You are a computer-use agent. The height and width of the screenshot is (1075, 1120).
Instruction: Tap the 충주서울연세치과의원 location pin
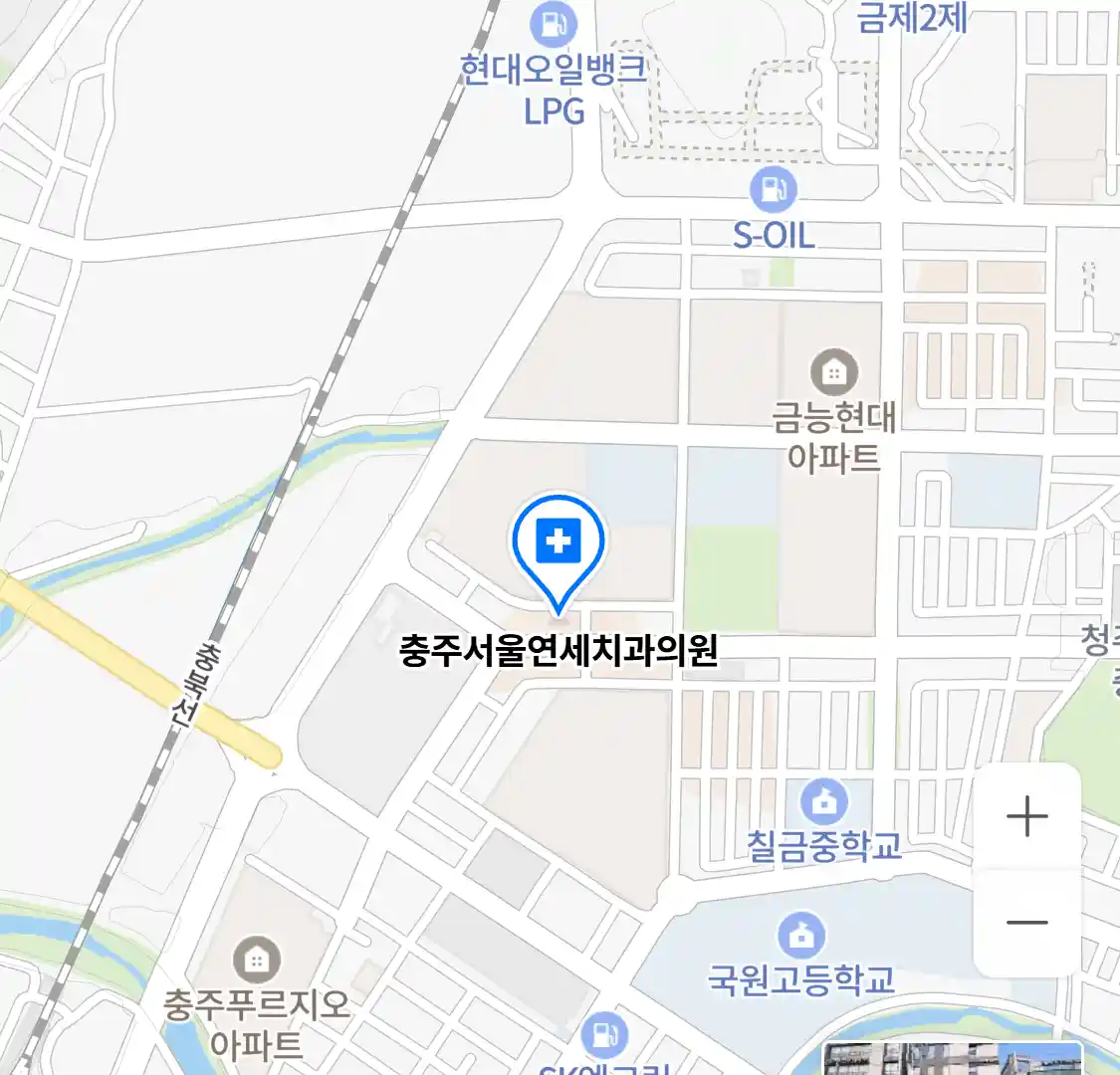(559, 544)
